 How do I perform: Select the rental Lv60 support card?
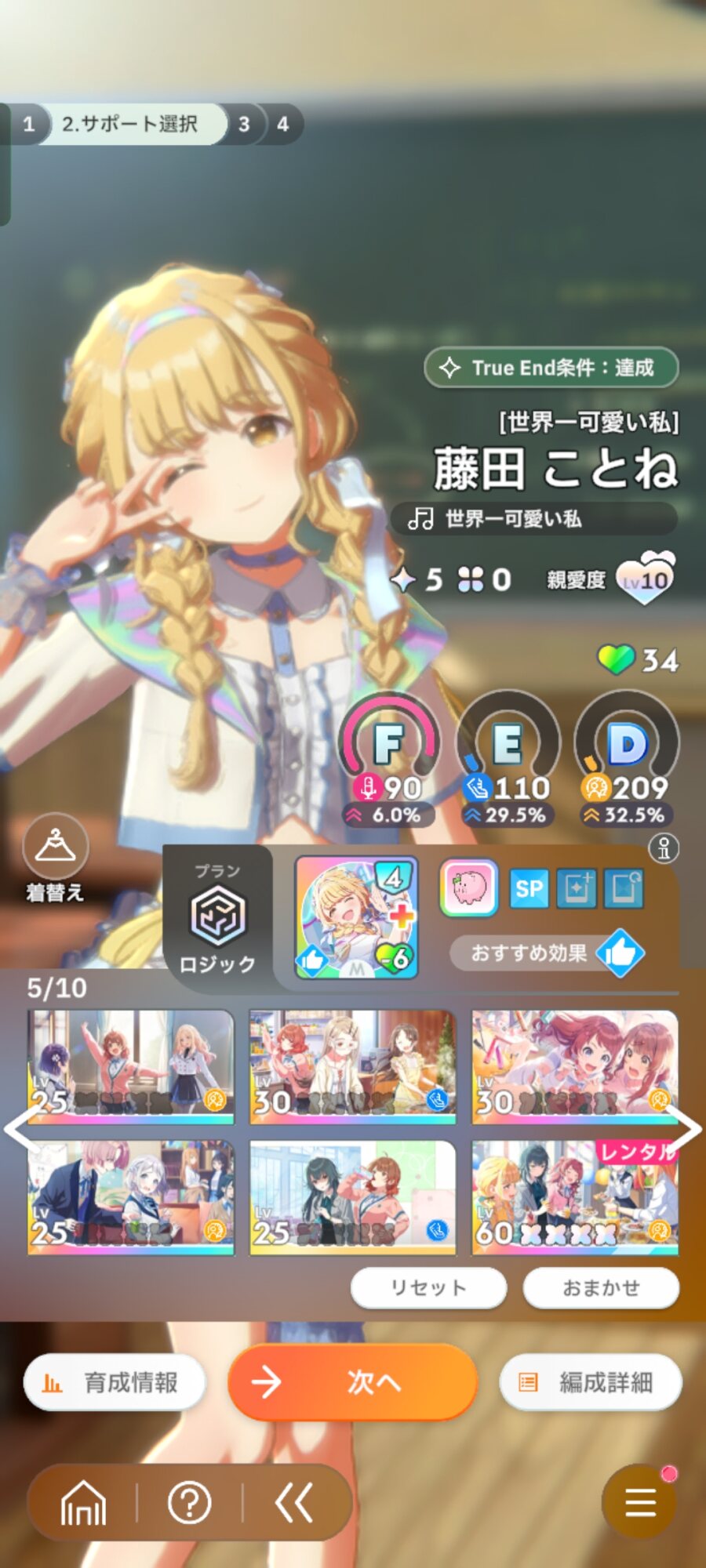(x=575, y=1197)
